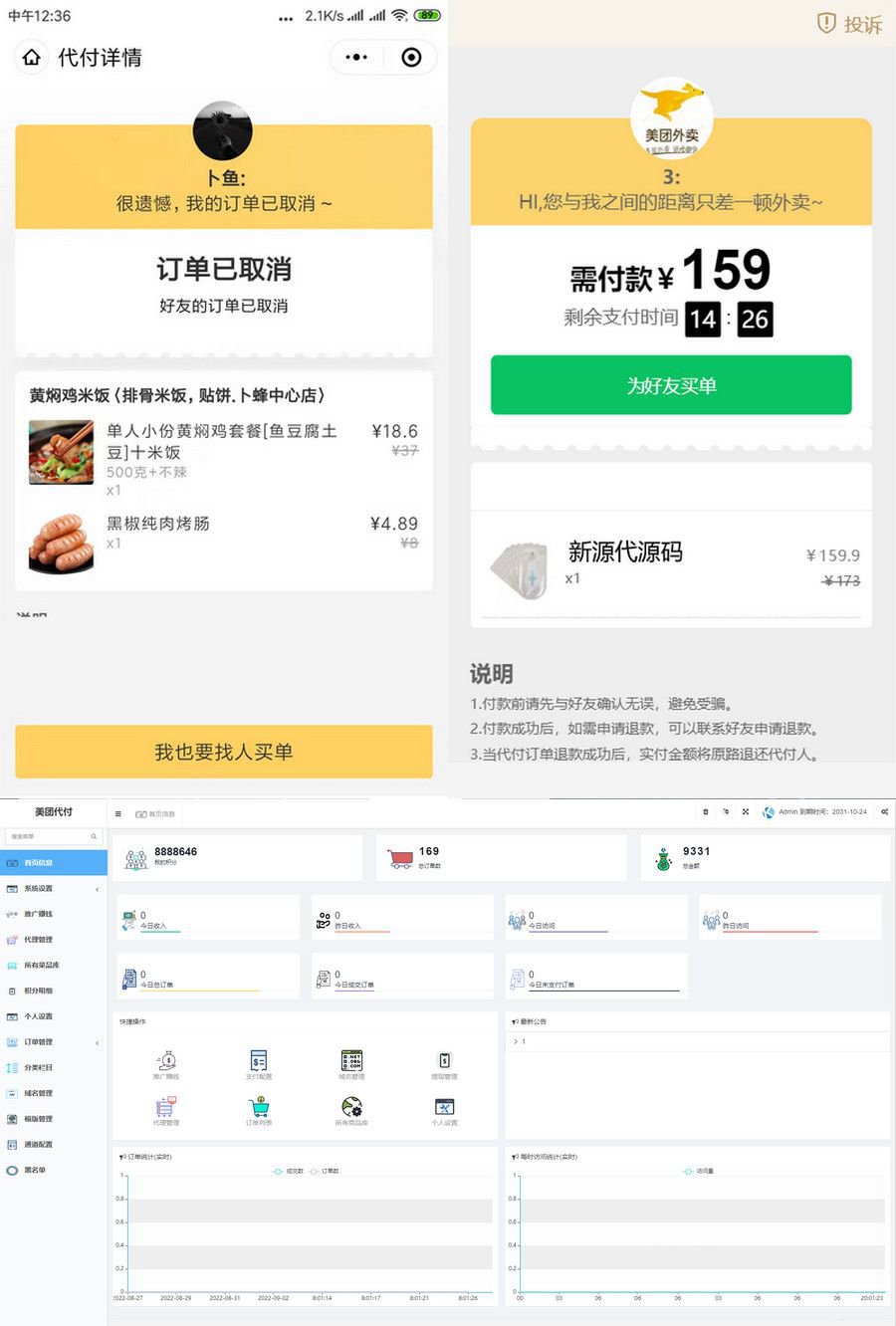Expand the 系统设置 sidebar section
896x1326 pixels.
[38, 889]
